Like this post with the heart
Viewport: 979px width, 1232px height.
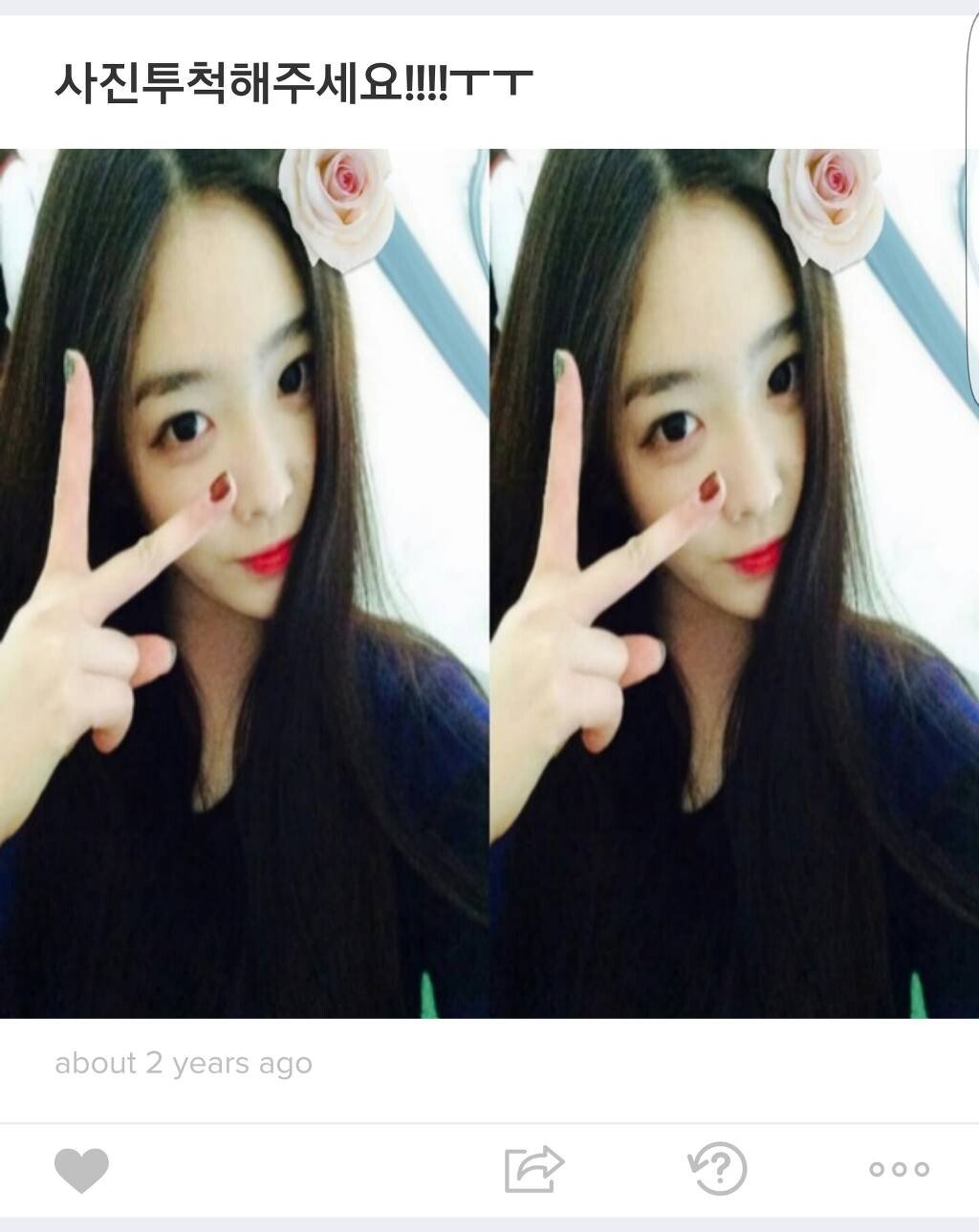[x=82, y=1170]
